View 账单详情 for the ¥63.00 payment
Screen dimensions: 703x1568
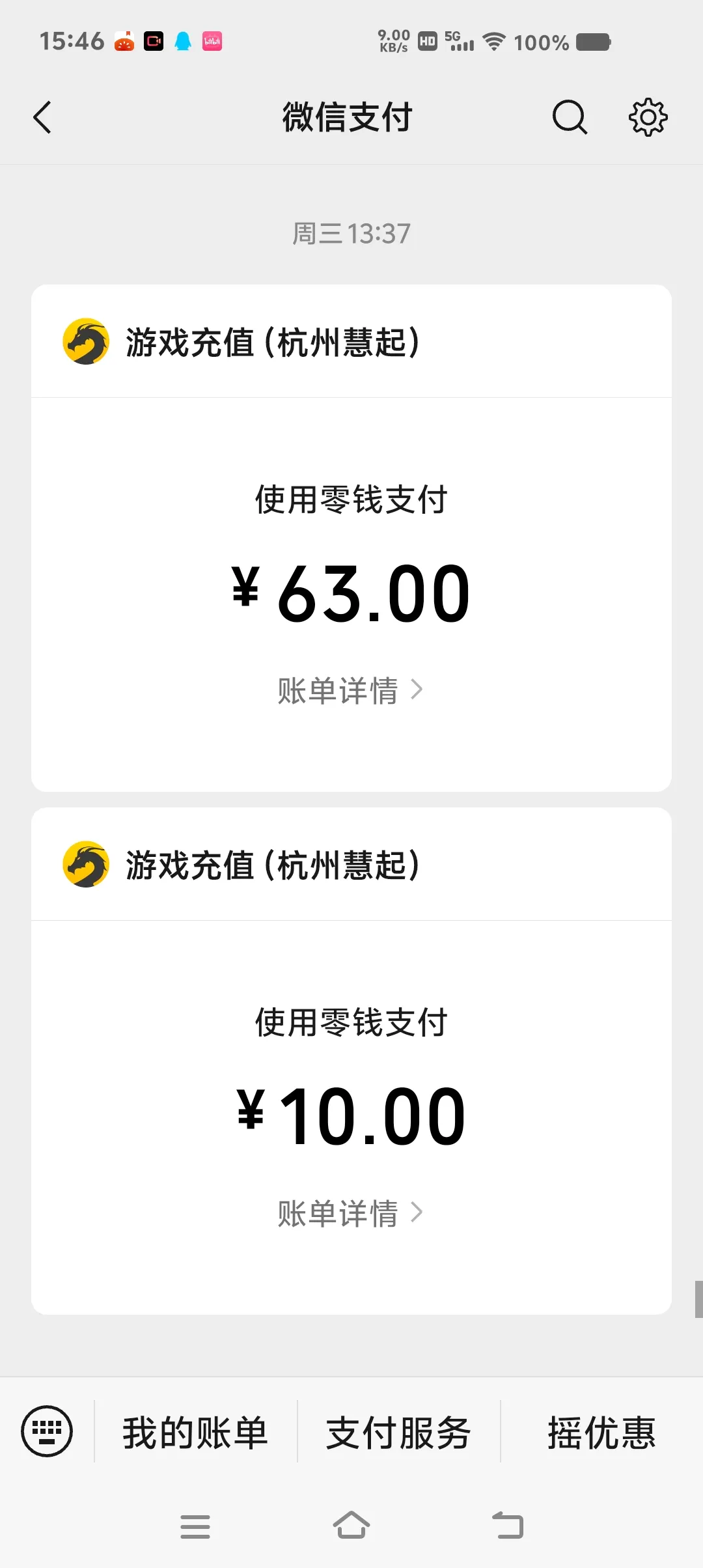[x=350, y=690]
